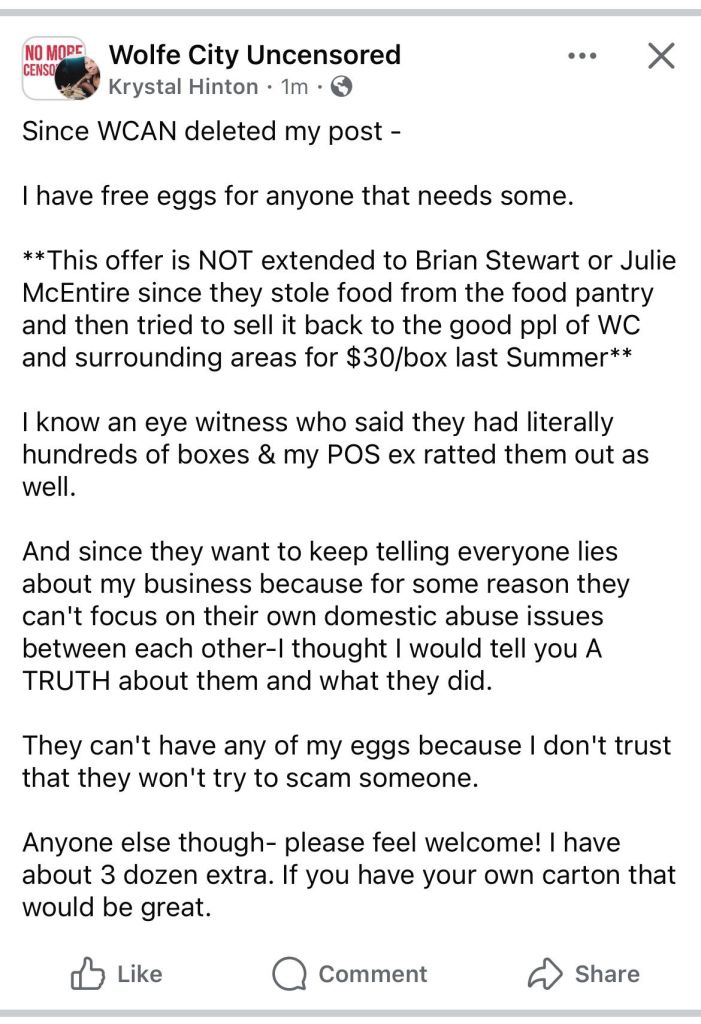Share this post
Screen dimensions: 701x1024
[583, 973]
